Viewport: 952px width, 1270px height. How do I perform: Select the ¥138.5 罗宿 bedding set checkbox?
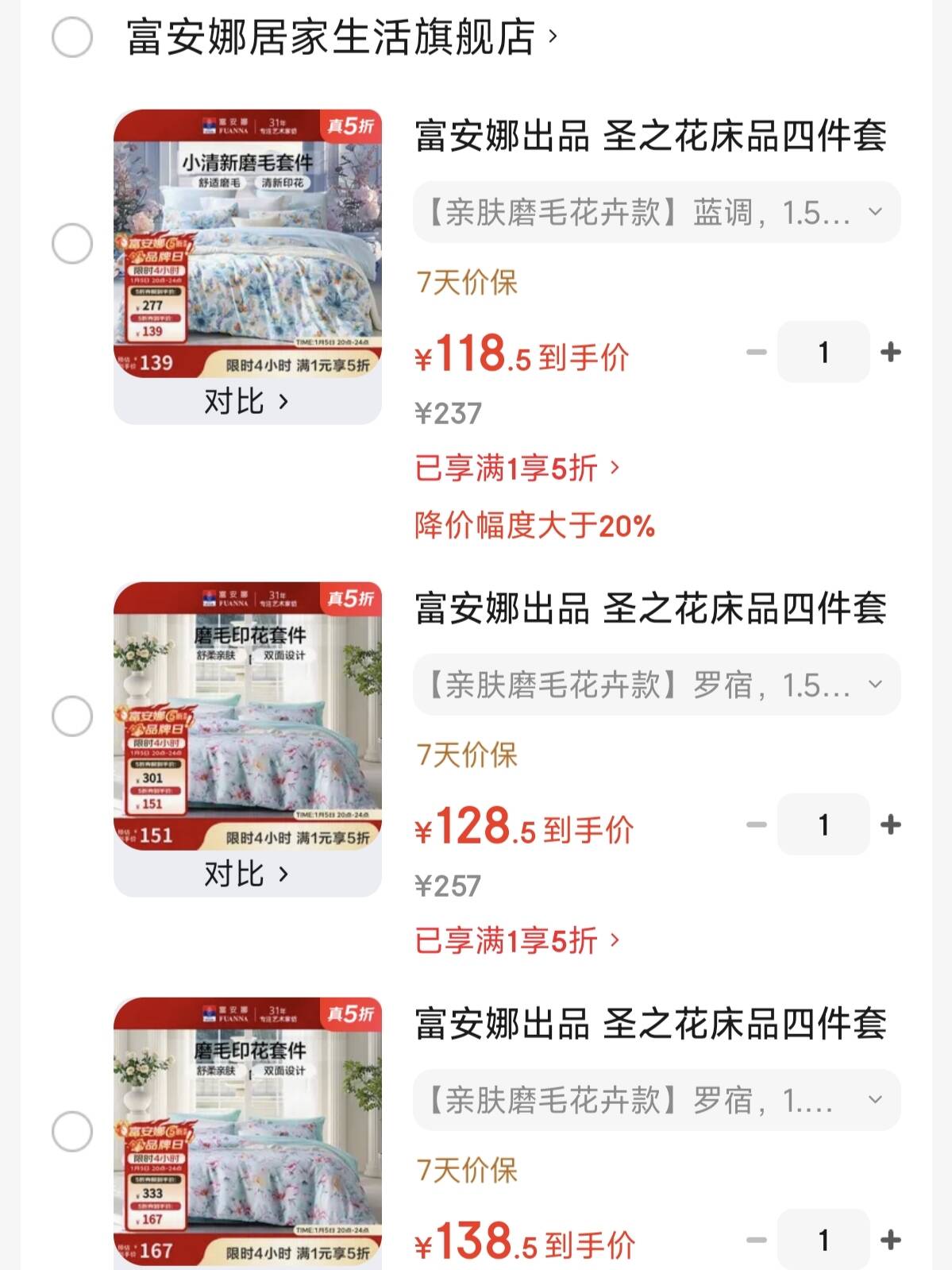pos(72,1132)
